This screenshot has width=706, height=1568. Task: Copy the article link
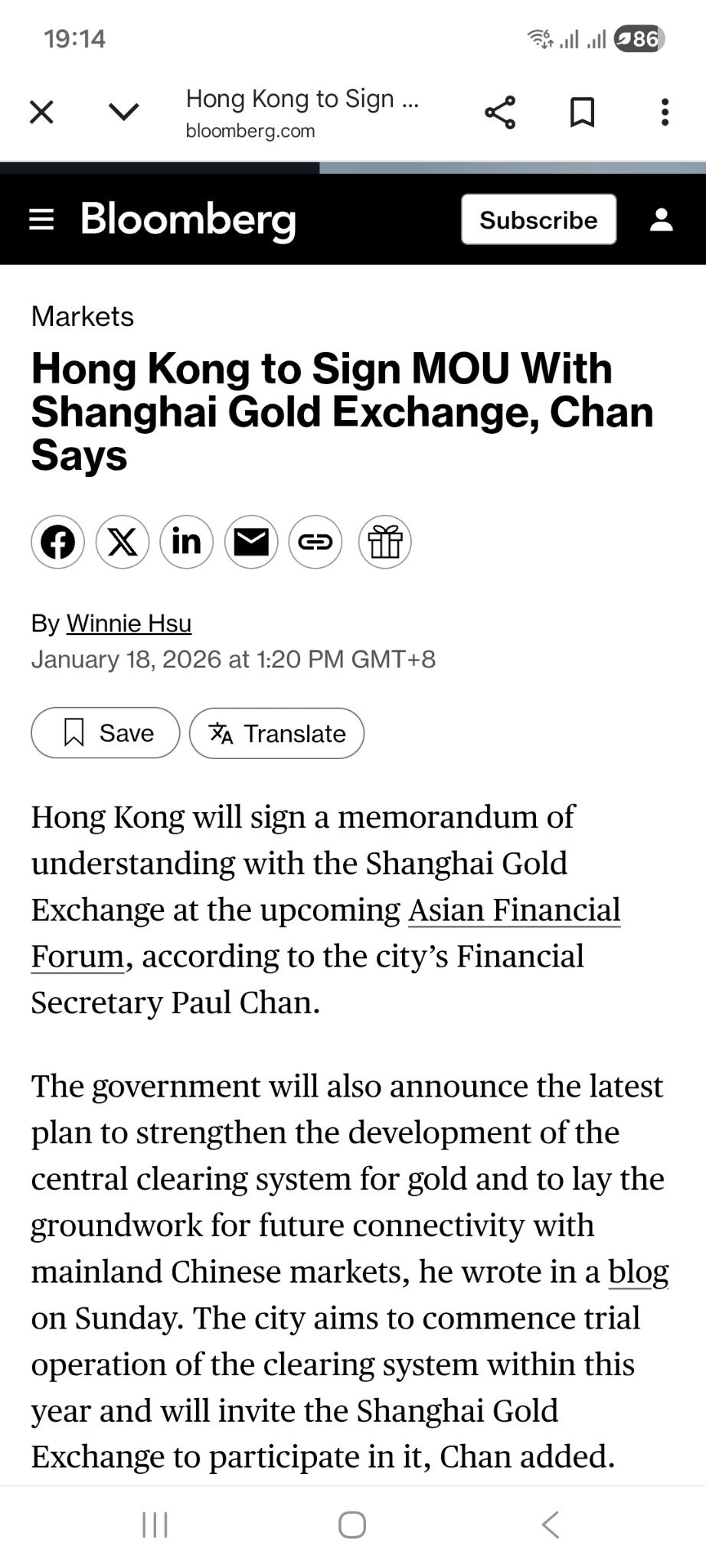click(315, 542)
